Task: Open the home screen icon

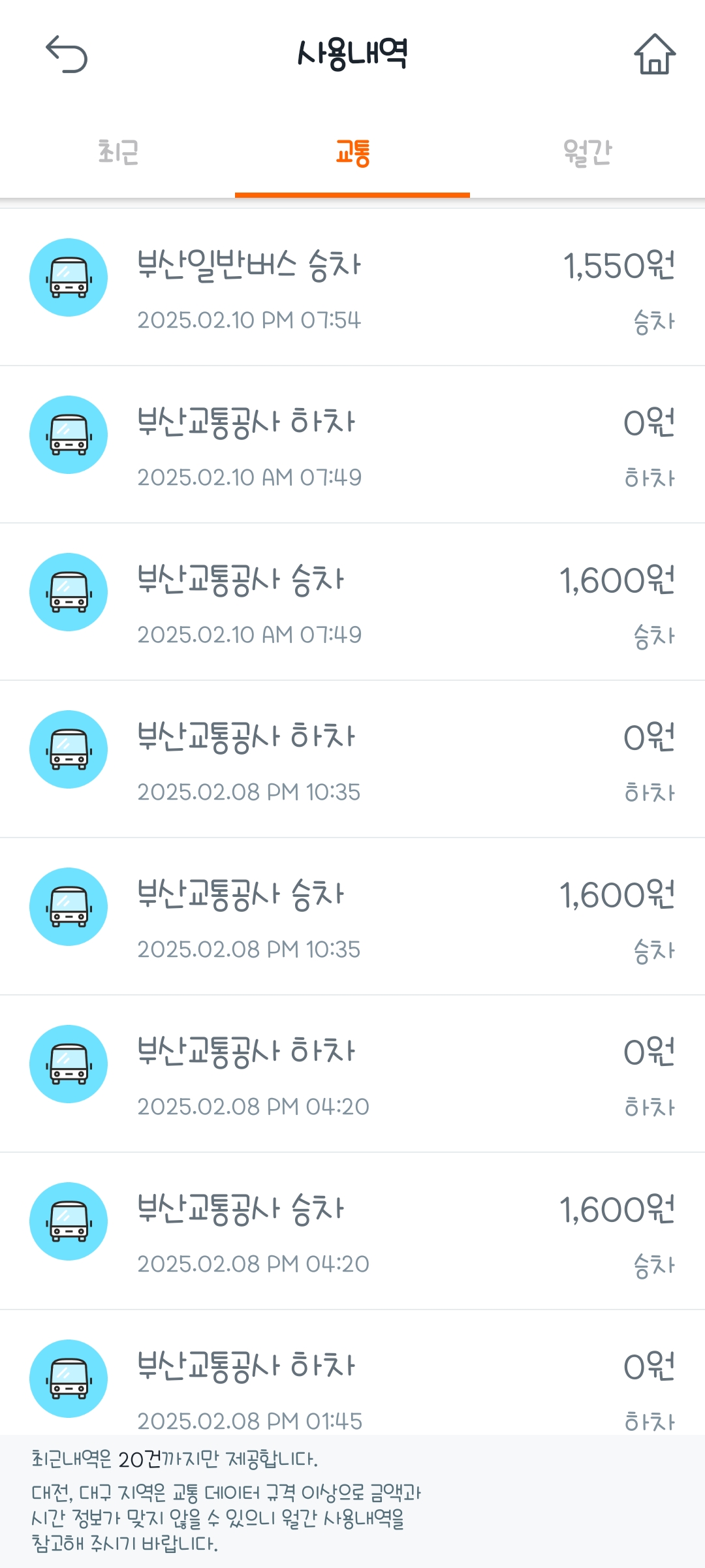Action: coord(654,54)
